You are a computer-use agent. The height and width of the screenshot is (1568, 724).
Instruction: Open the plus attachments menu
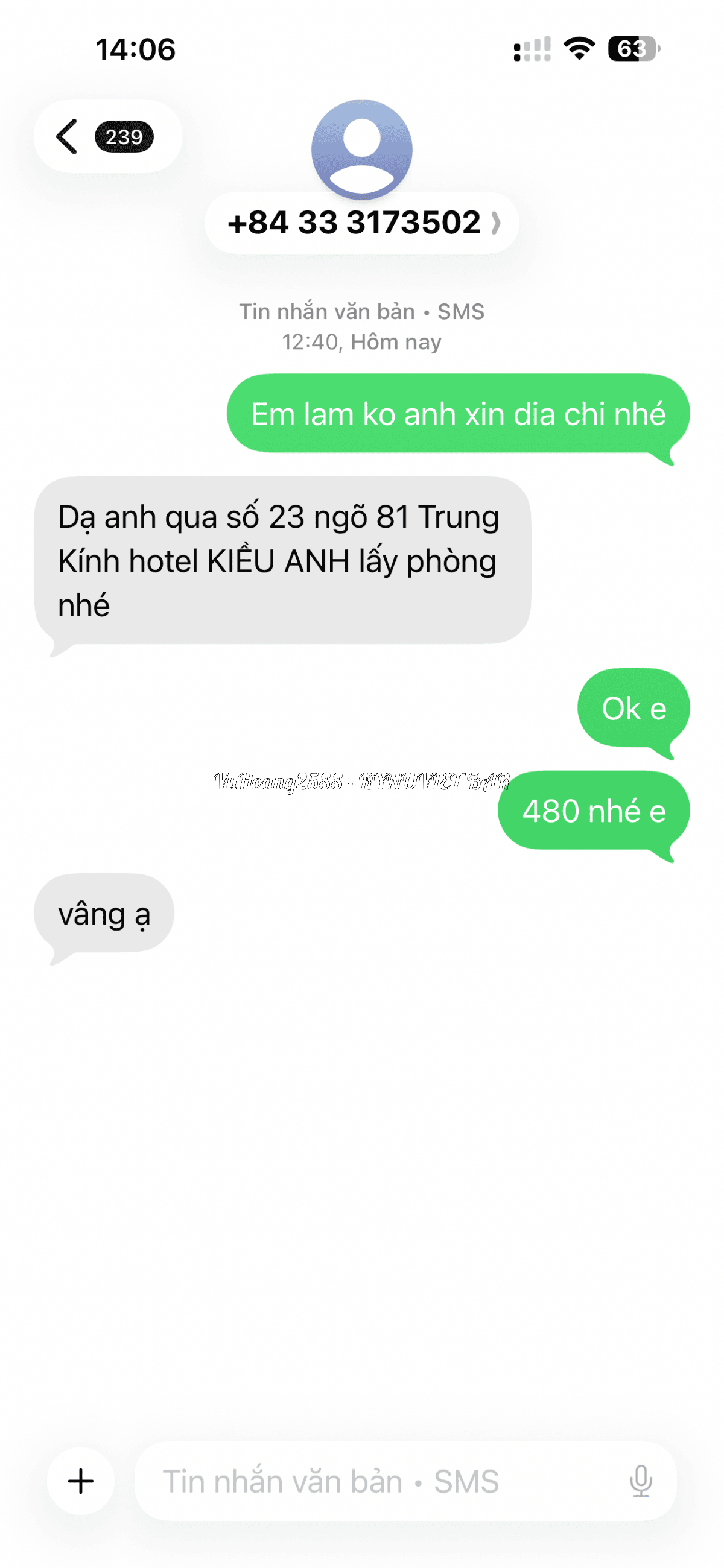tap(80, 1481)
